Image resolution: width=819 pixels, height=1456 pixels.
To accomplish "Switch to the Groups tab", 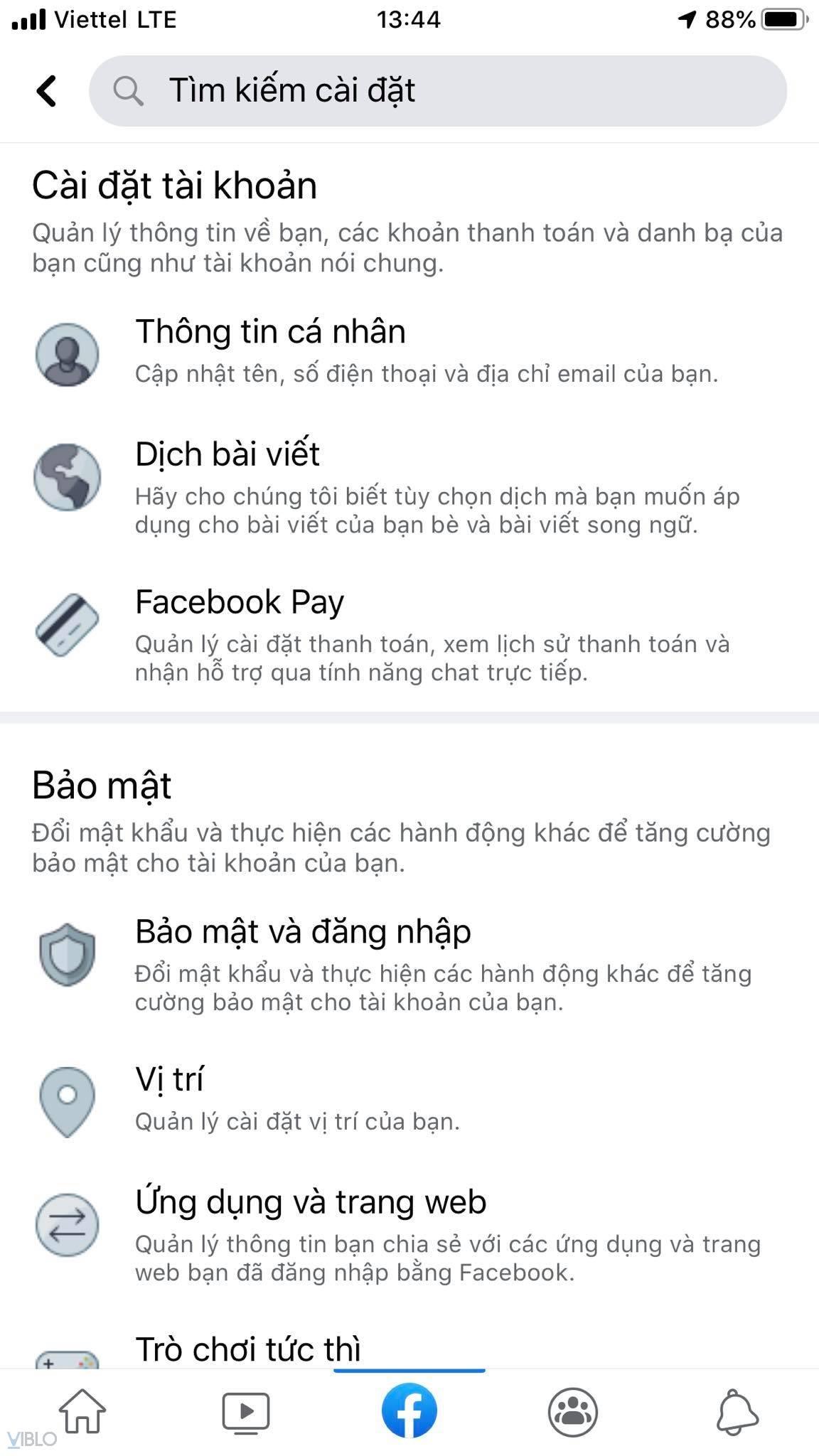I will (573, 1411).
